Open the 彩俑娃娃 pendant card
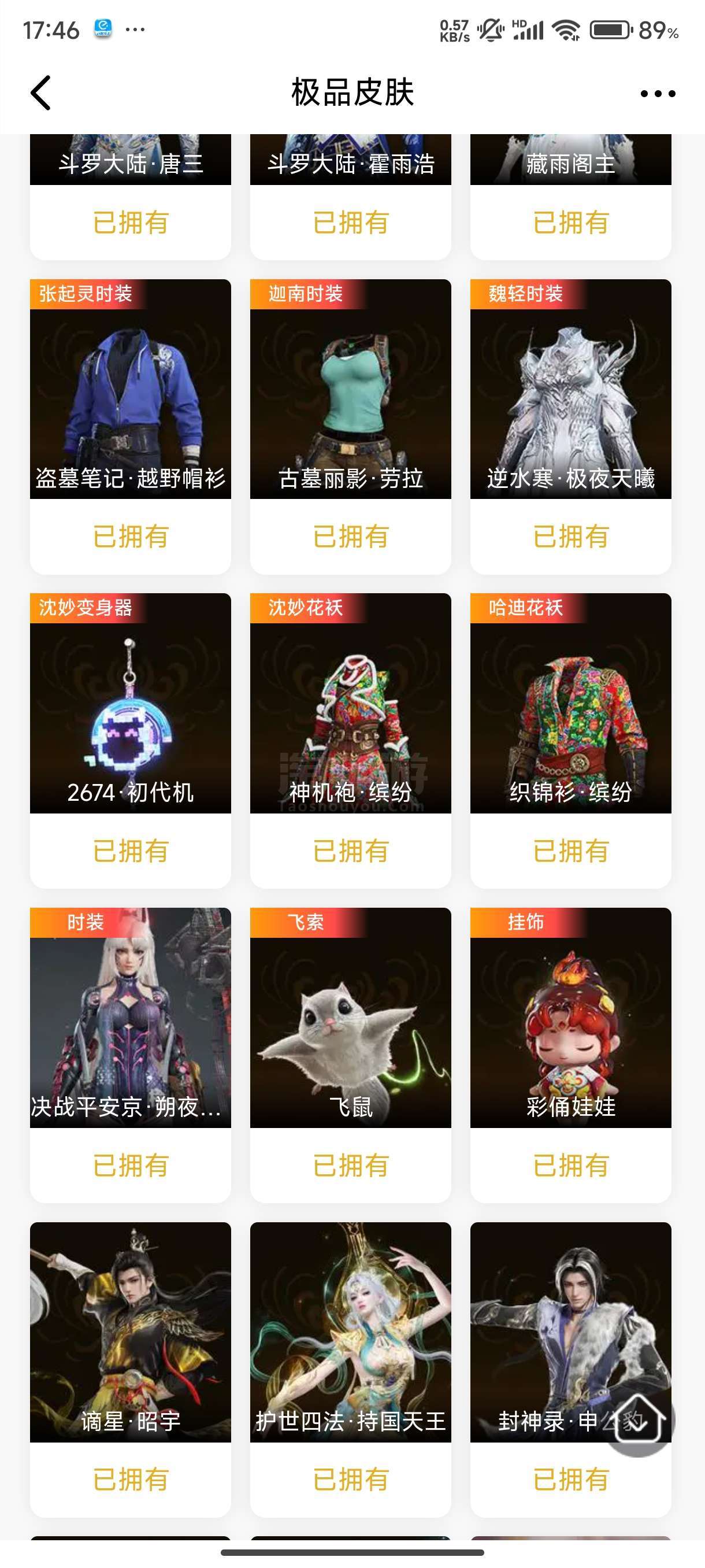The image size is (705, 1568). [570, 1055]
